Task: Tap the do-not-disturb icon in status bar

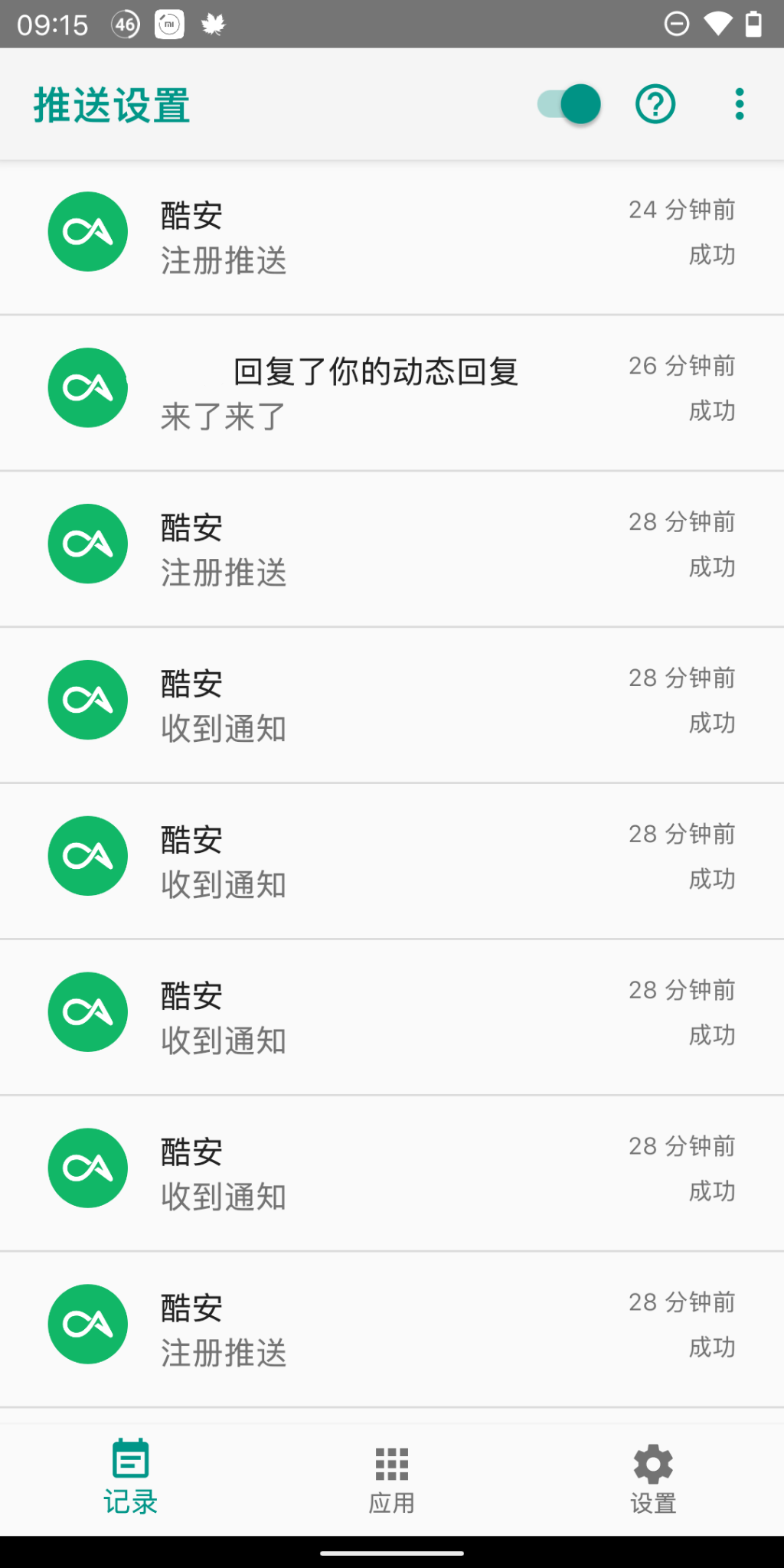Action: point(675,24)
